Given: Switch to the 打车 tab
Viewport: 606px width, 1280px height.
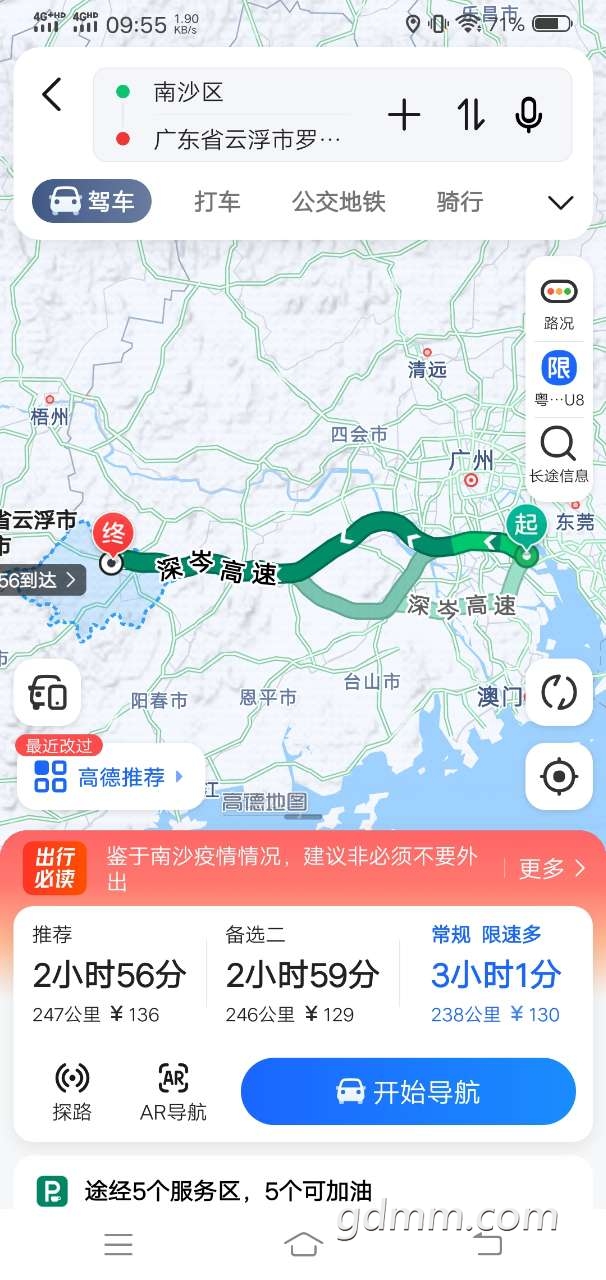Looking at the screenshot, I should [x=217, y=202].
